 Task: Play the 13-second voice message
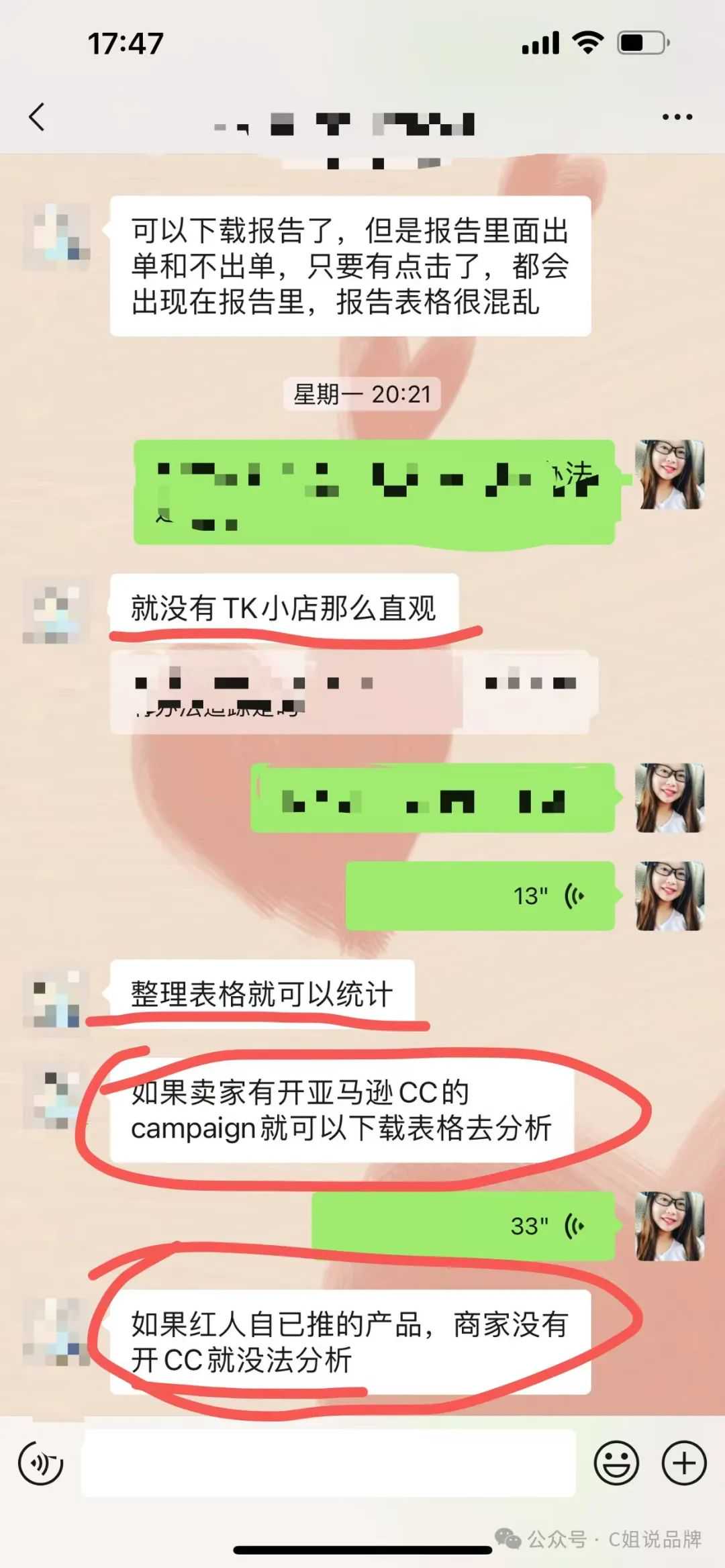click(x=481, y=895)
